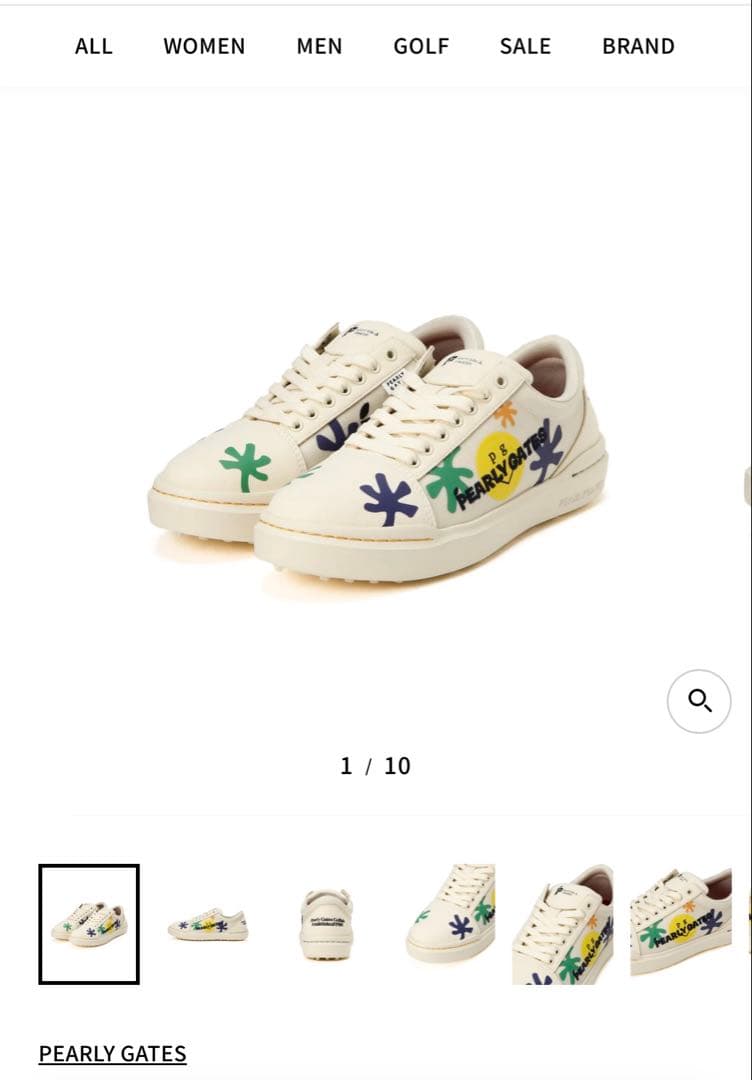This screenshot has width=752, height=1080.
Task: Open the SALE section
Action: point(525,46)
